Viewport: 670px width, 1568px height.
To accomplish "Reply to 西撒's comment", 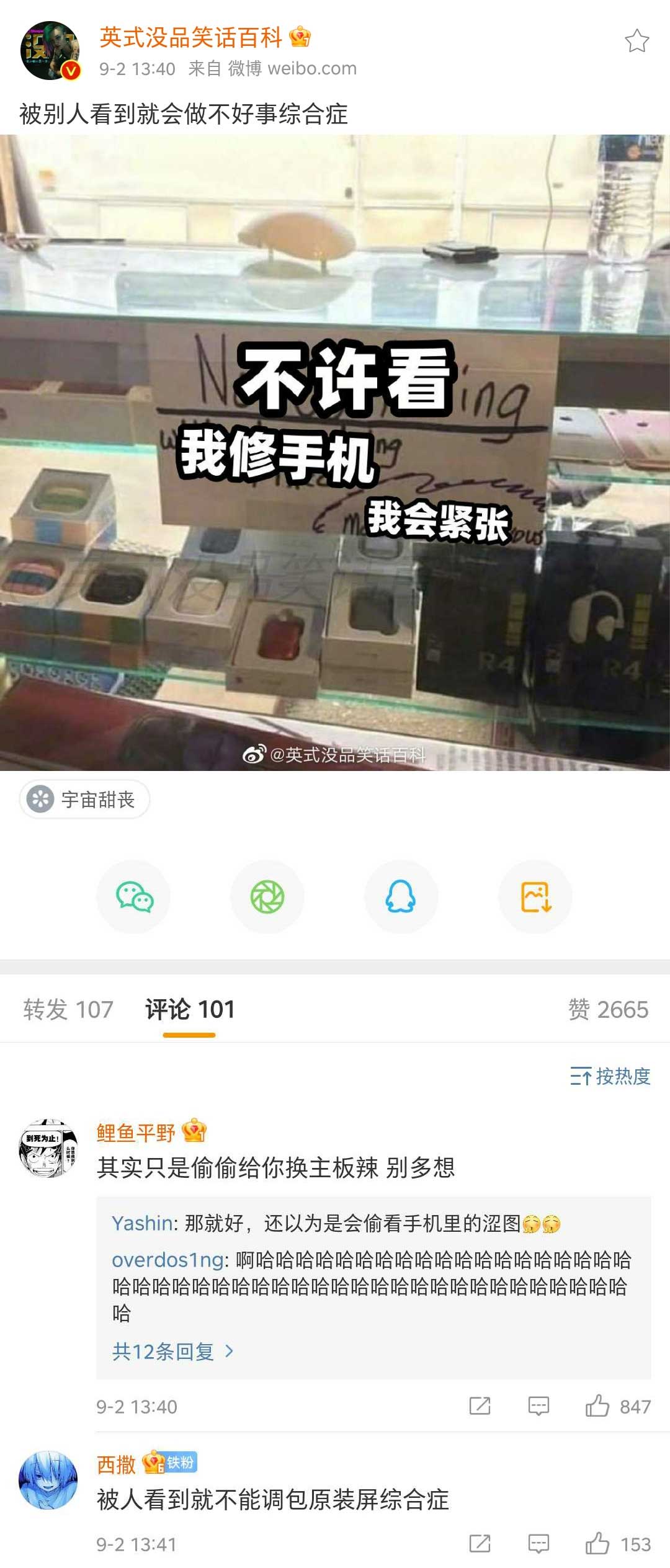I will 538,1544.
